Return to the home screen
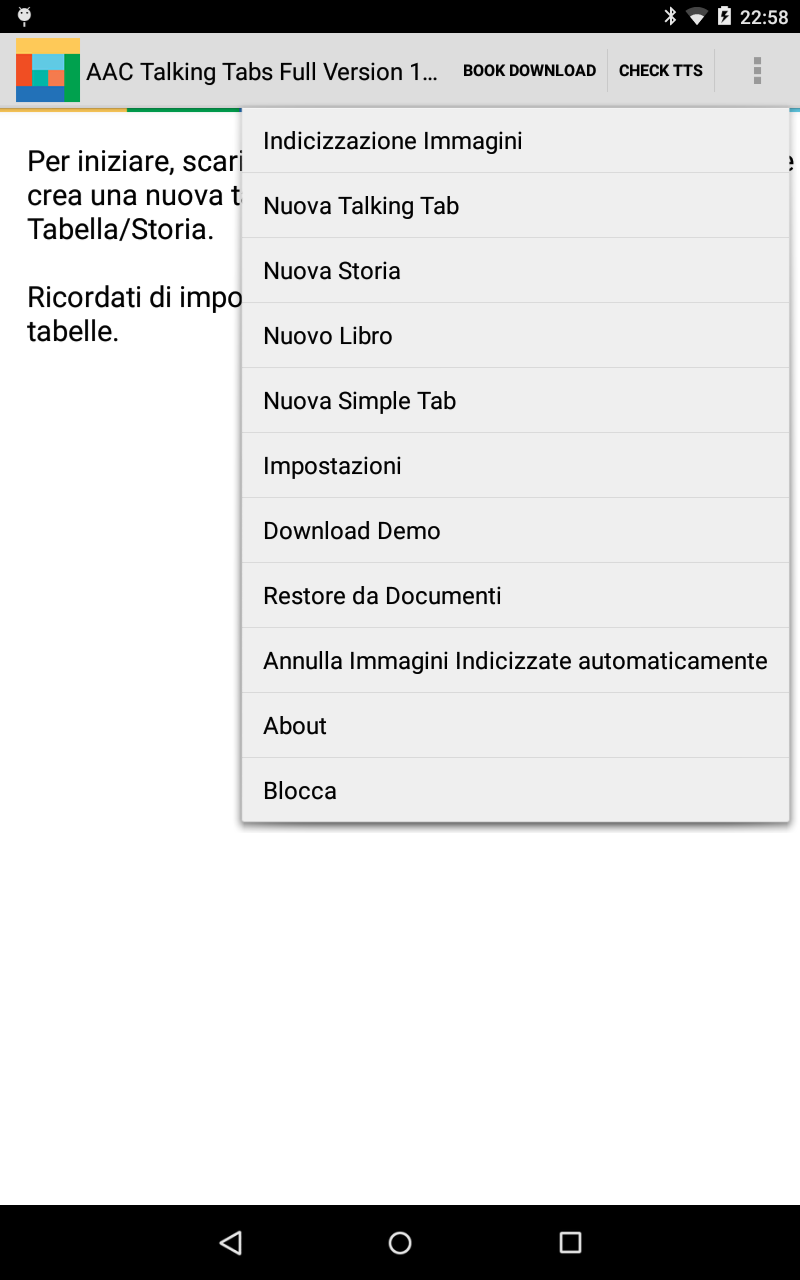Screen dimensions: 800x1280 pos(400,1242)
